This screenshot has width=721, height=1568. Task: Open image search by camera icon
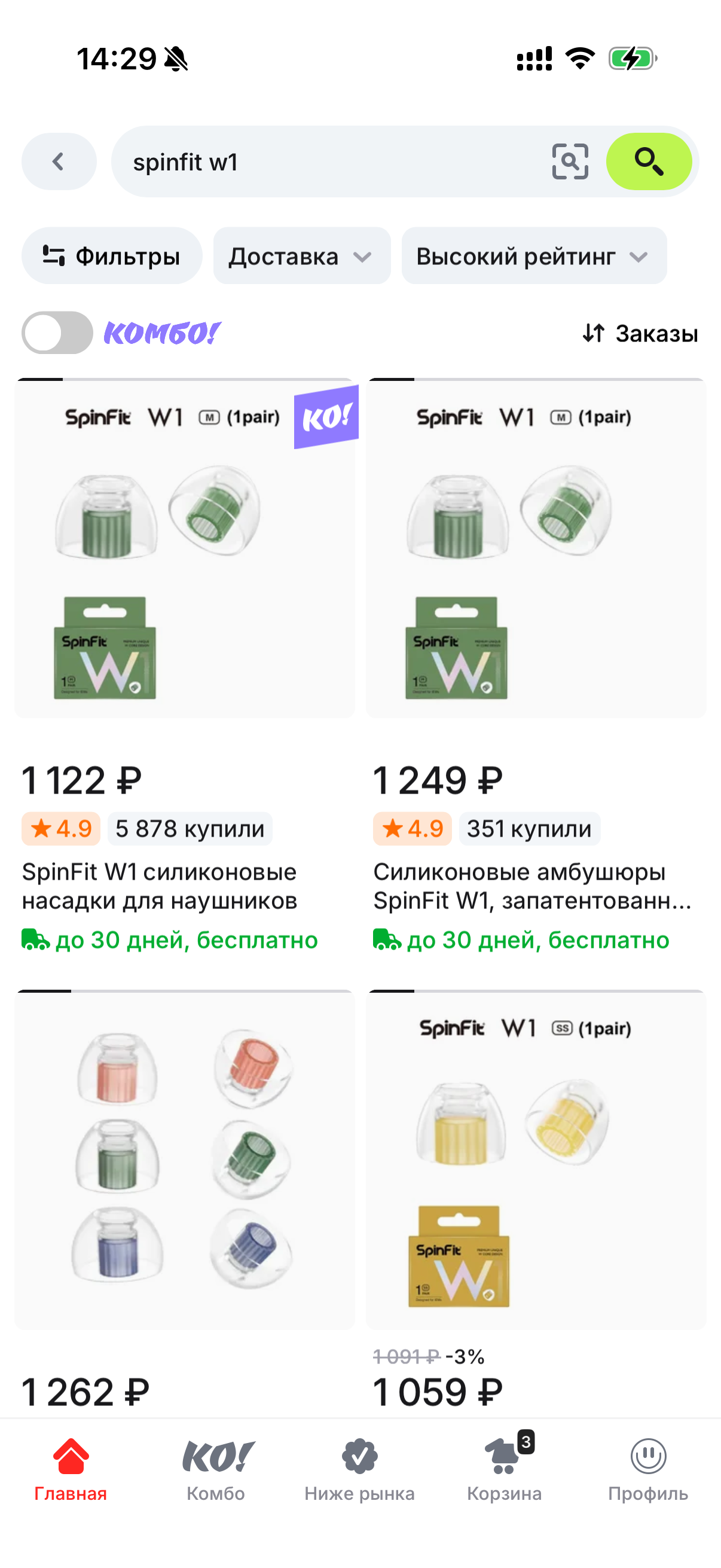pos(570,162)
